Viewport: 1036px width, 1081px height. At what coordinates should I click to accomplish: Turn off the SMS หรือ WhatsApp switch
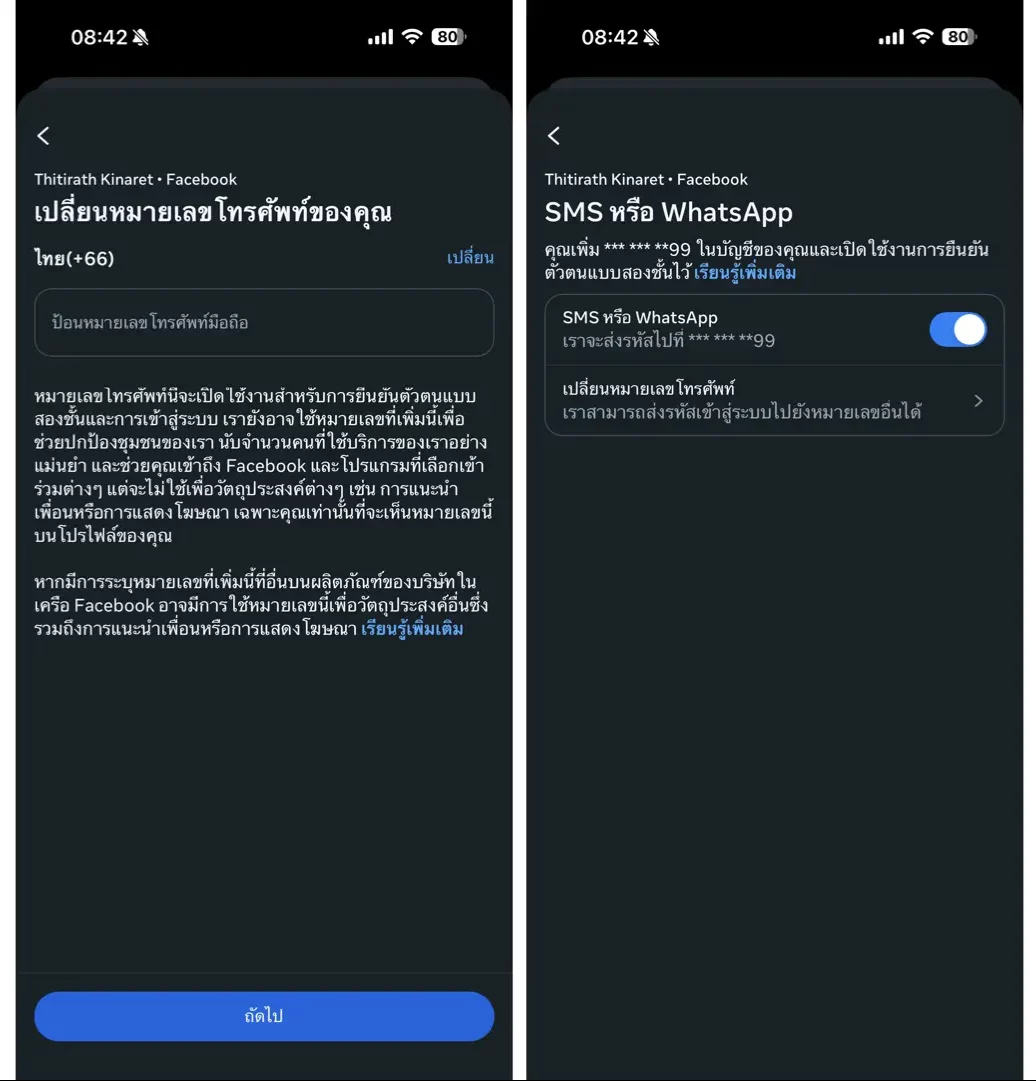pyautogui.click(x=957, y=330)
